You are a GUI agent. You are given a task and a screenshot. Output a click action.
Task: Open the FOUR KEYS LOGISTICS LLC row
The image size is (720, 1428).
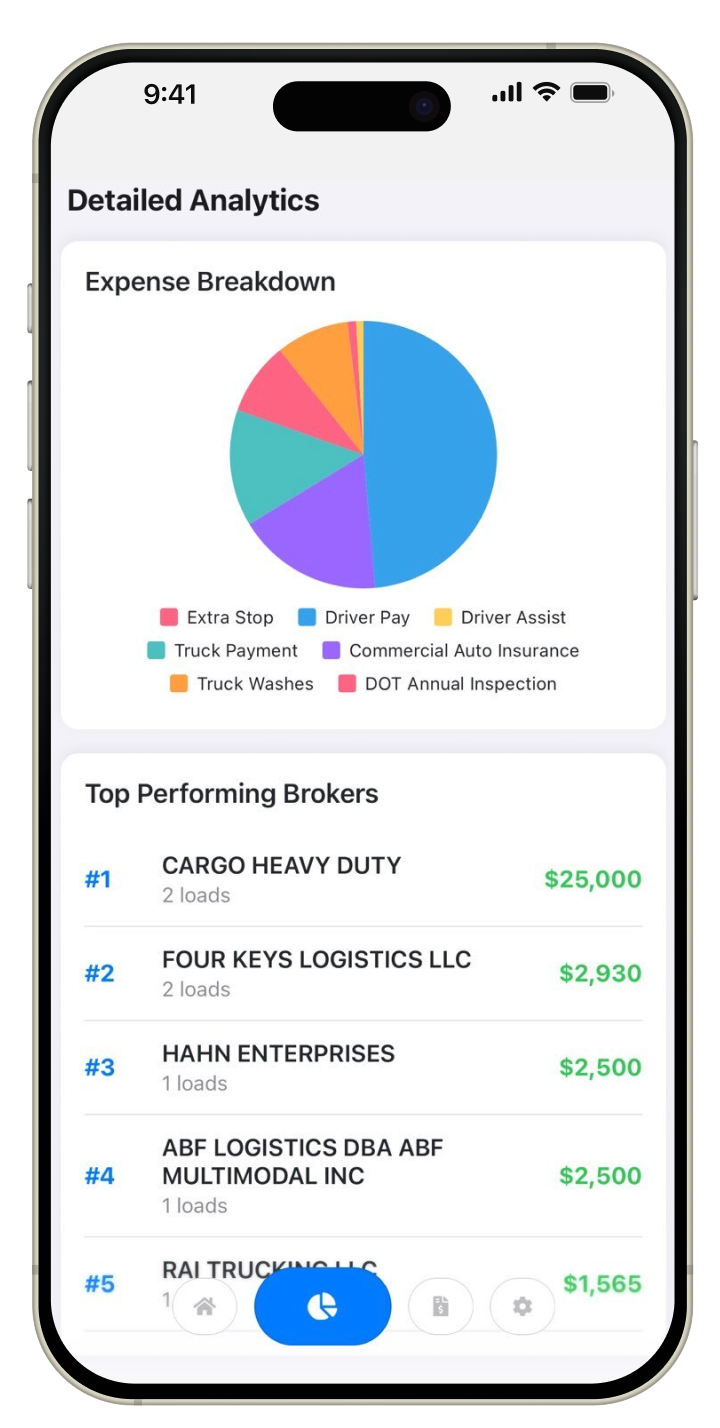point(362,973)
